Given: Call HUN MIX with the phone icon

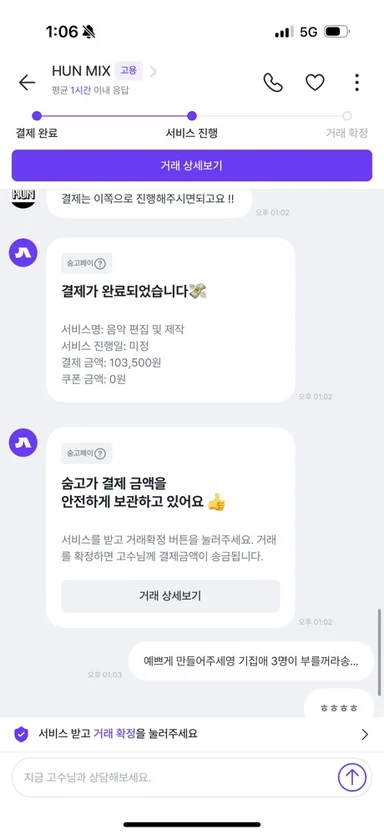Looking at the screenshot, I should click(273, 83).
